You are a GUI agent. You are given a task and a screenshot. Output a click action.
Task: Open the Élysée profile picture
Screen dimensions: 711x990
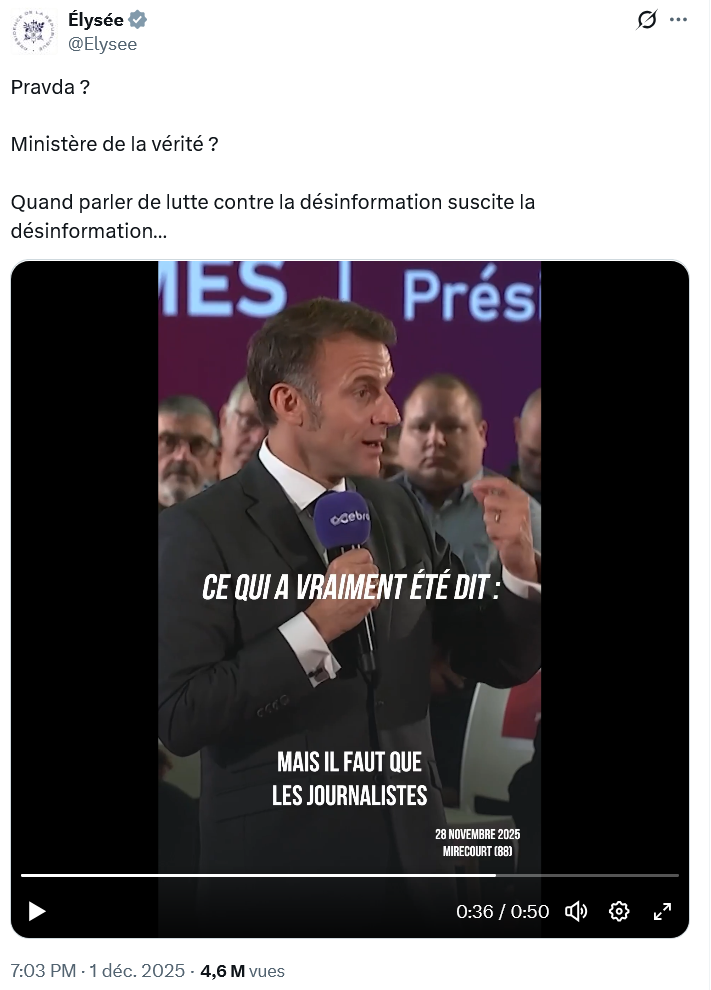tap(34, 31)
